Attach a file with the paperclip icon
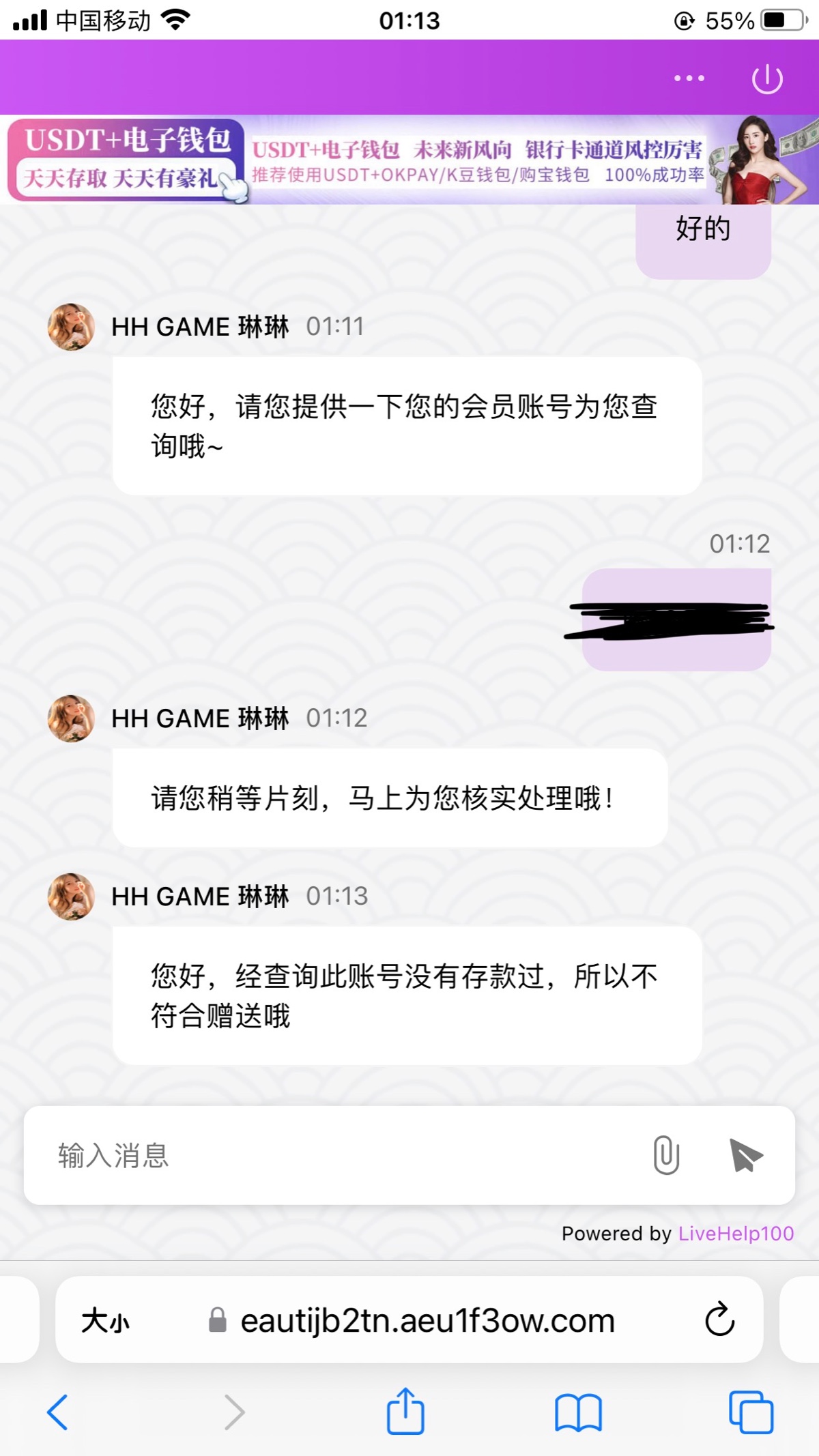 tap(666, 1155)
